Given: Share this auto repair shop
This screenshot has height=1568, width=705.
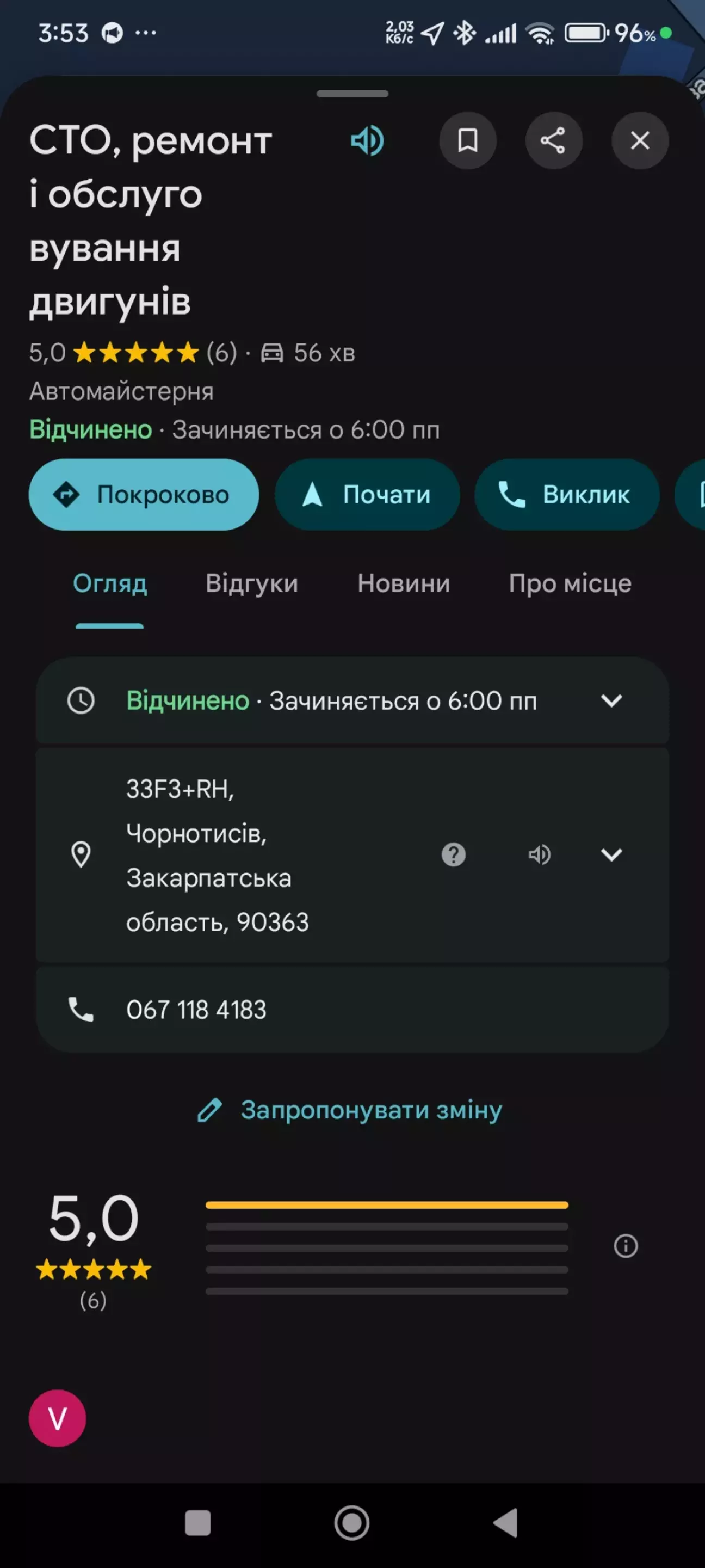Looking at the screenshot, I should 553,140.
